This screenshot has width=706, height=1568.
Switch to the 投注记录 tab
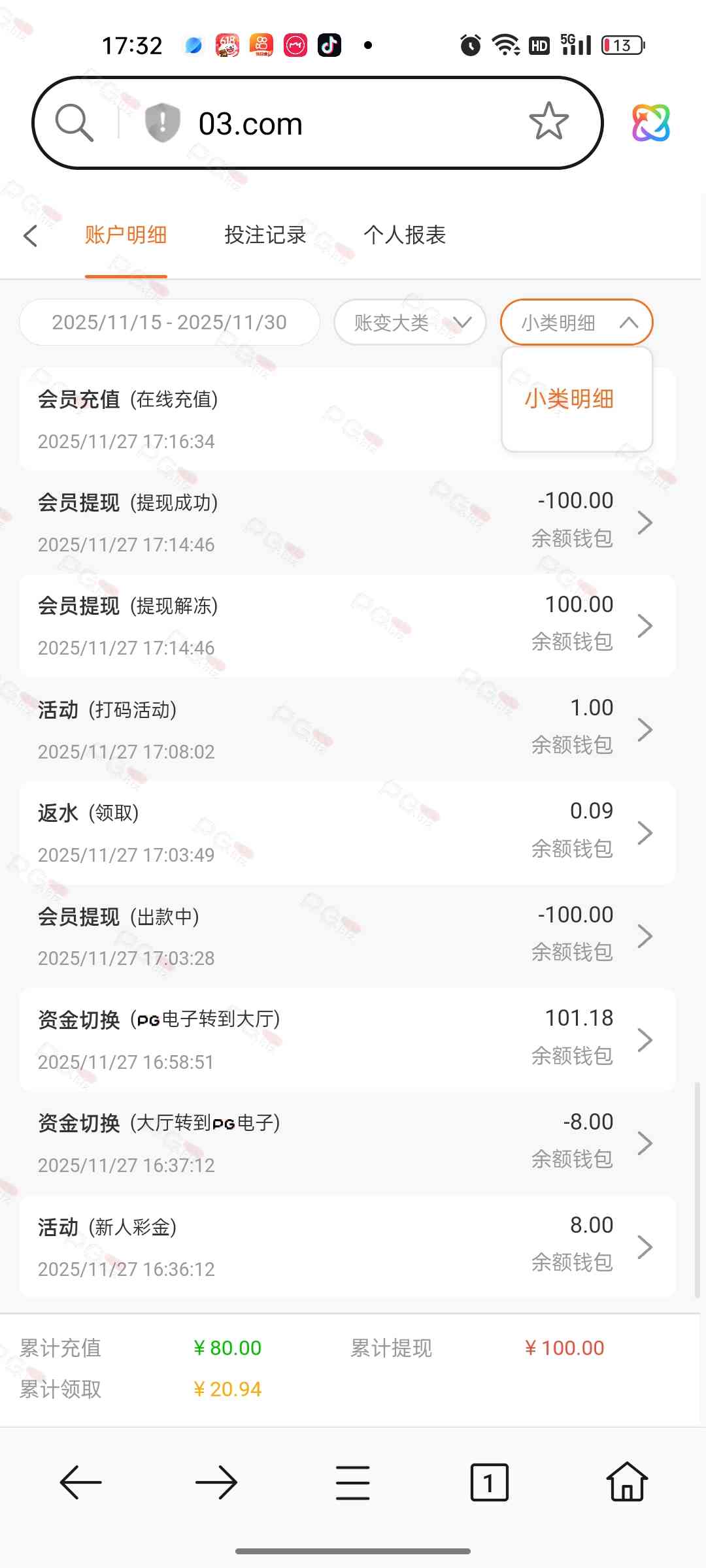[x=265, y=235]
